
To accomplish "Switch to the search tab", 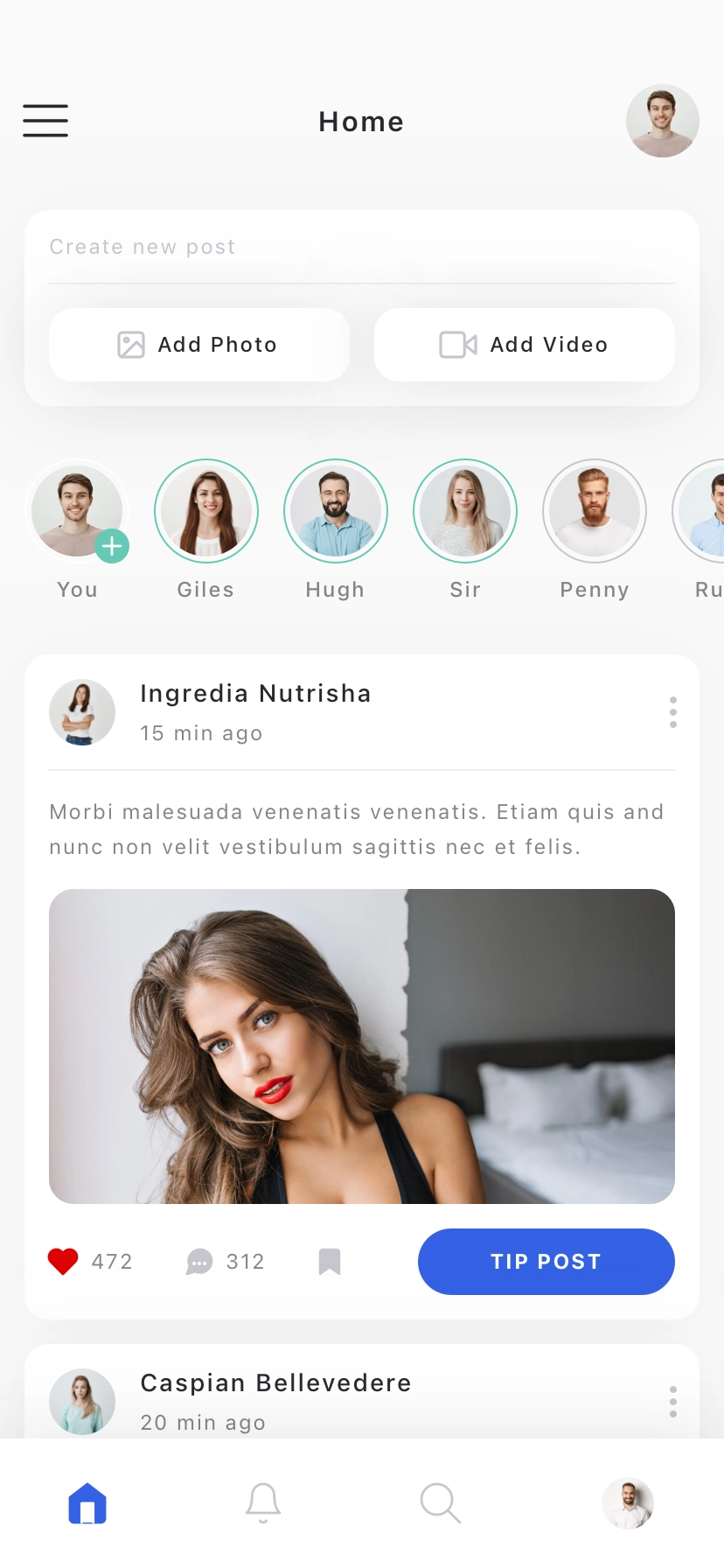I will coord(440,1503).
